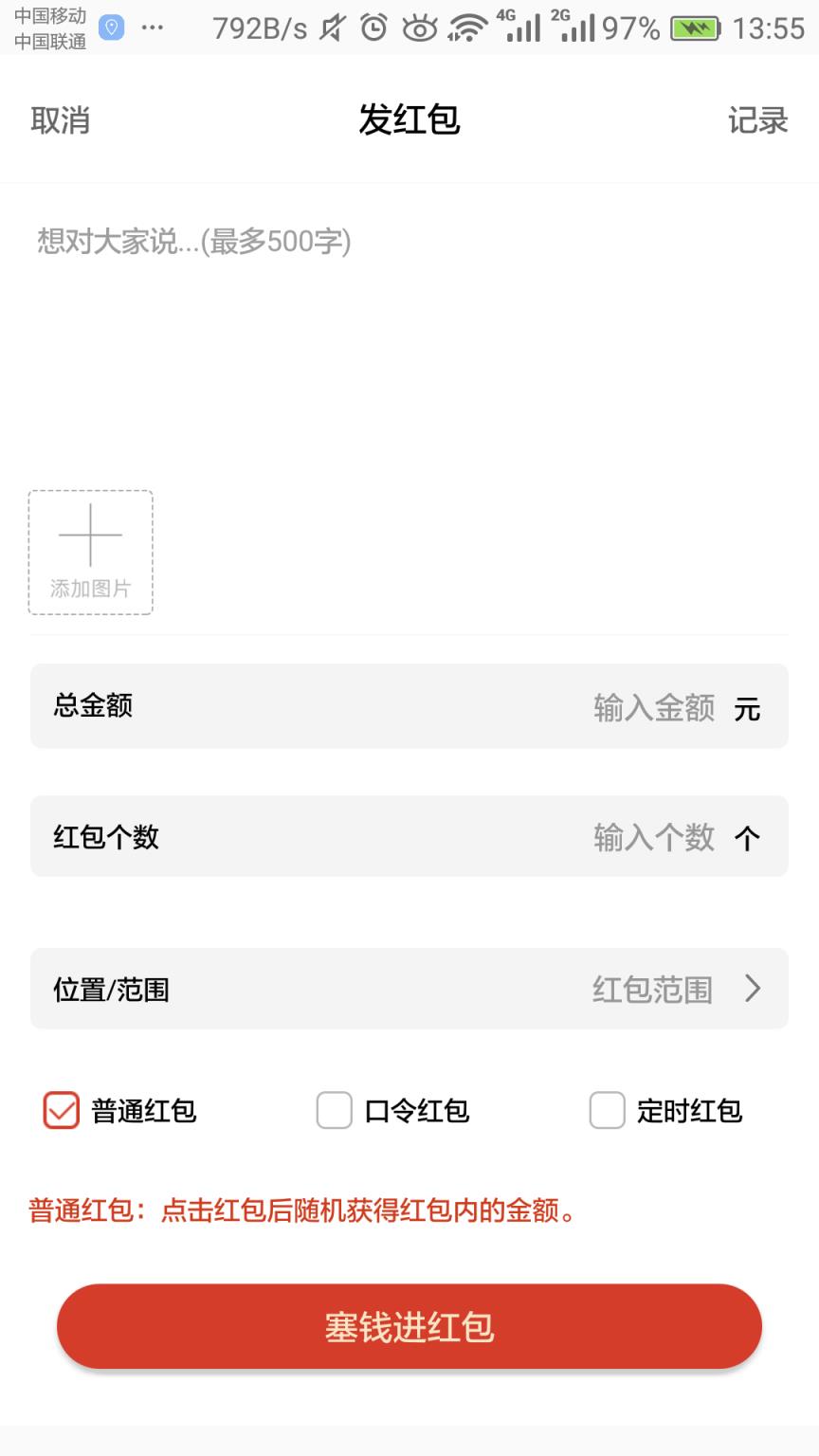Viewport: 819px width, 1456px height.
Task: Choose 取消 to cancel sending
Action: tap(60, 121)
